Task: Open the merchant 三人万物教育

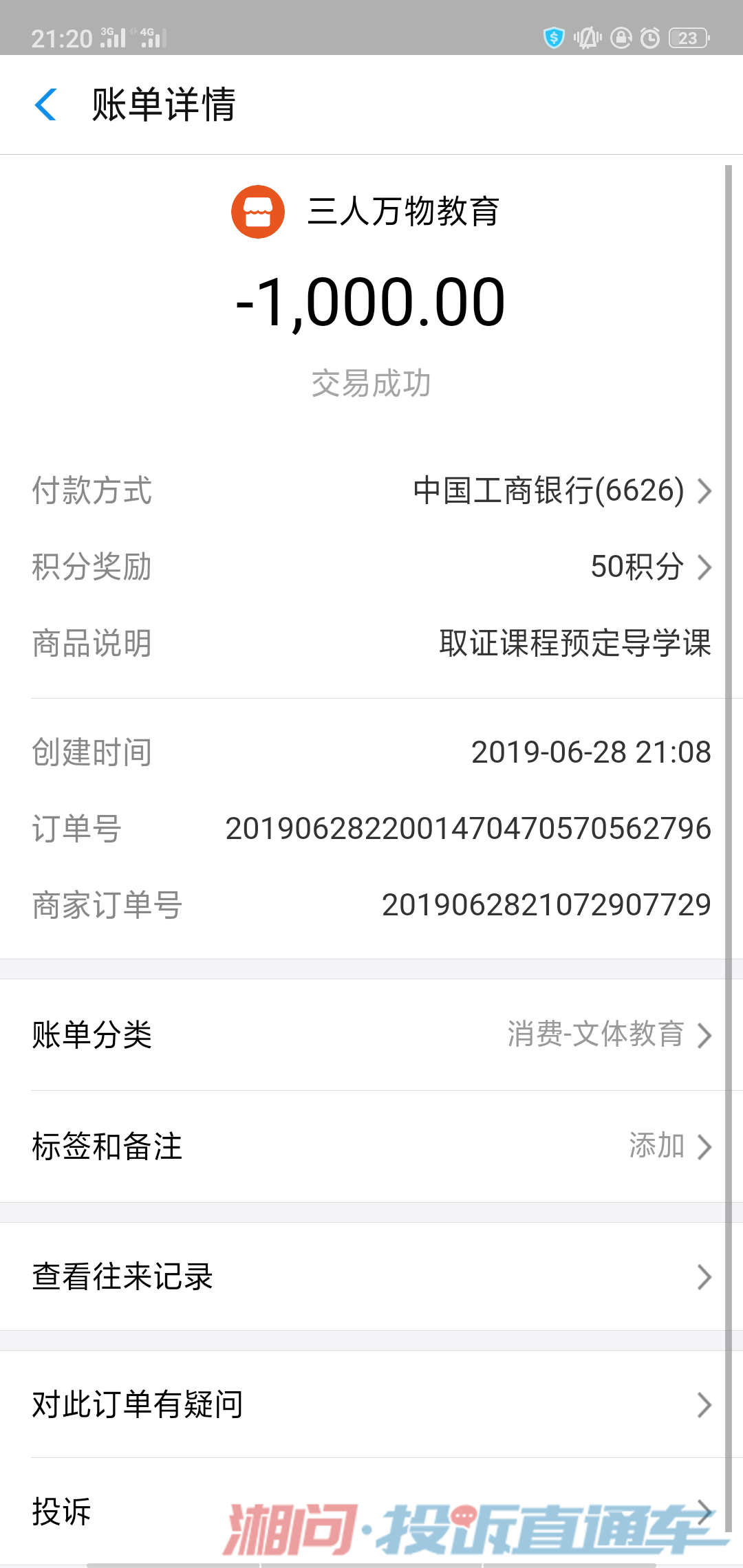Action: click(365, 211)
